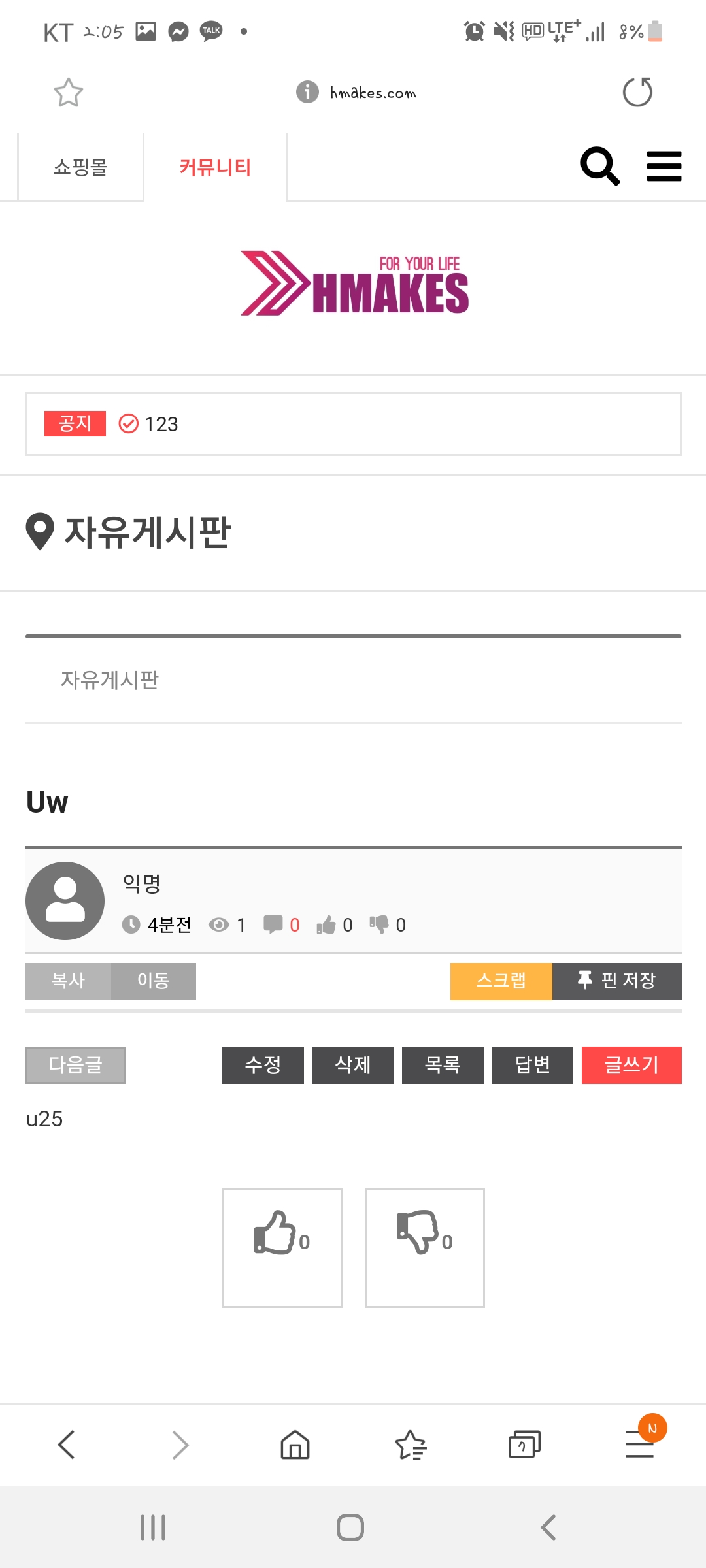Viewport: 706px width, 1568px height.
Task: Reply to the post with 답변
Action: click(533, 1065)
